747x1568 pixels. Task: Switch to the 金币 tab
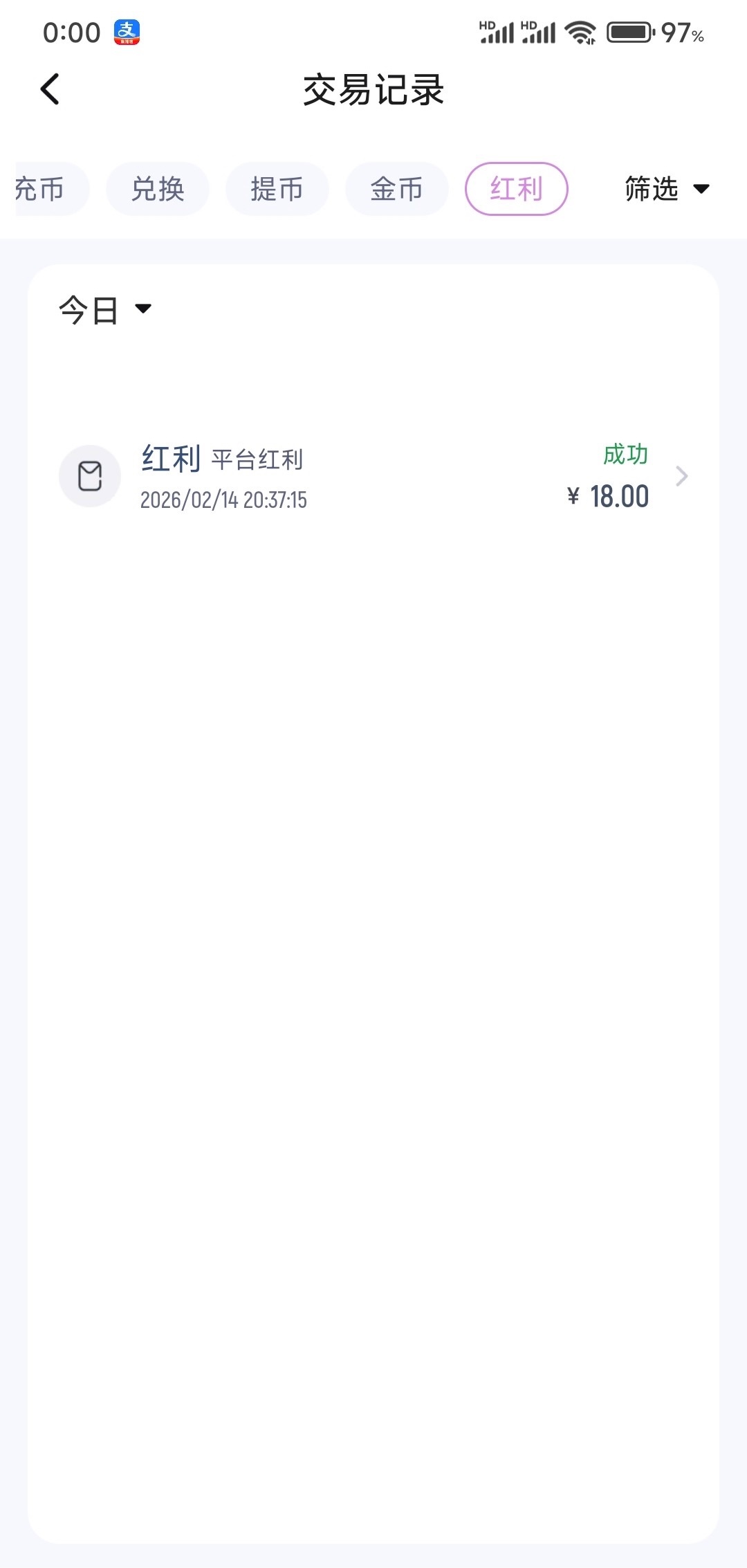(x=396, y=189)
